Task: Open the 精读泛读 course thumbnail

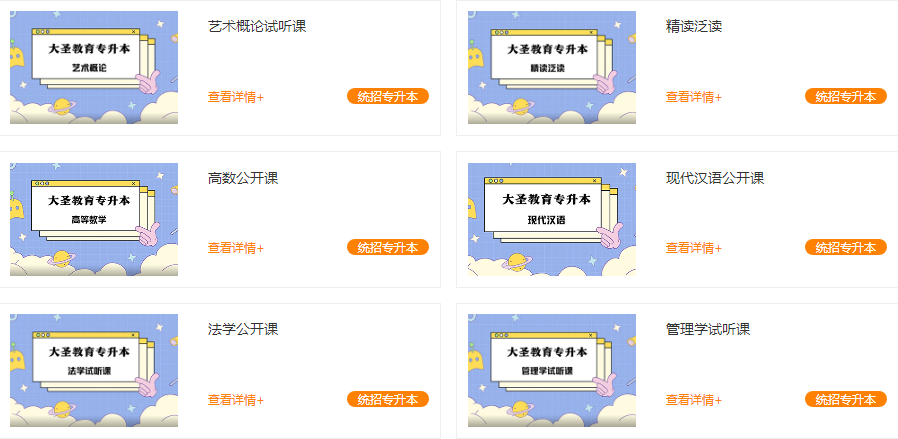Action: point(552,67)
